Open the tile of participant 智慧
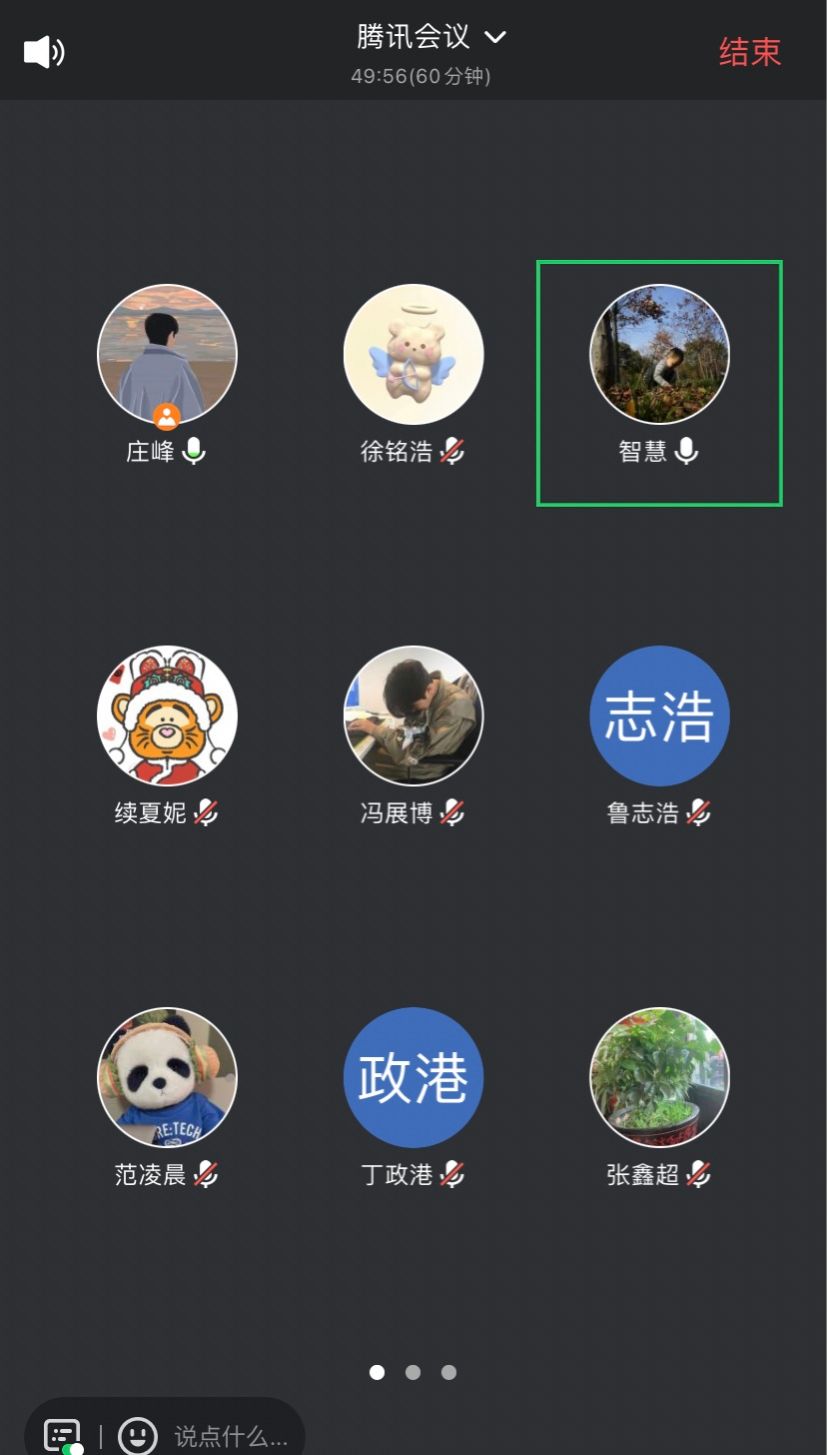828x1455 pixels. tap(659, 355)
